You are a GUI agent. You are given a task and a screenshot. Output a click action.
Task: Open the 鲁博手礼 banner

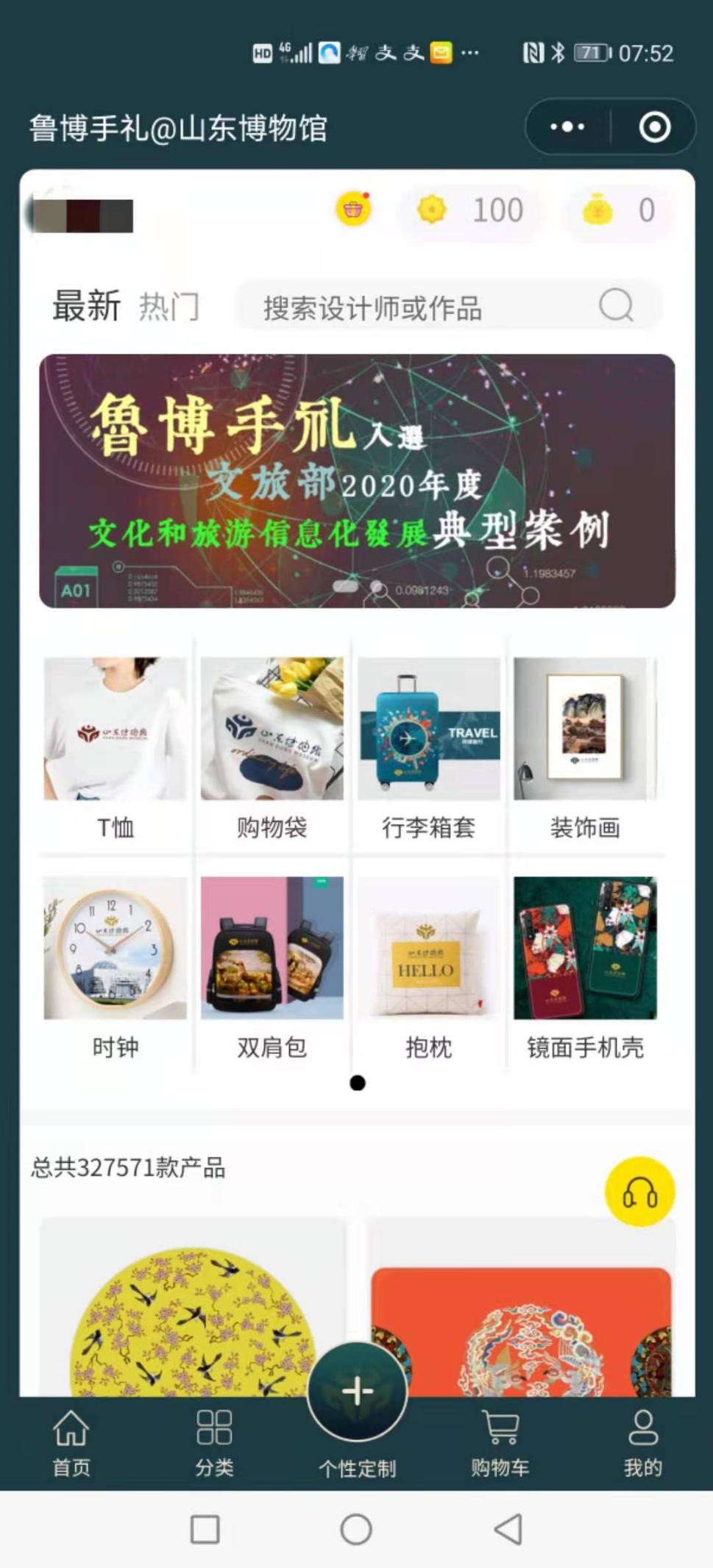[357, 481]
